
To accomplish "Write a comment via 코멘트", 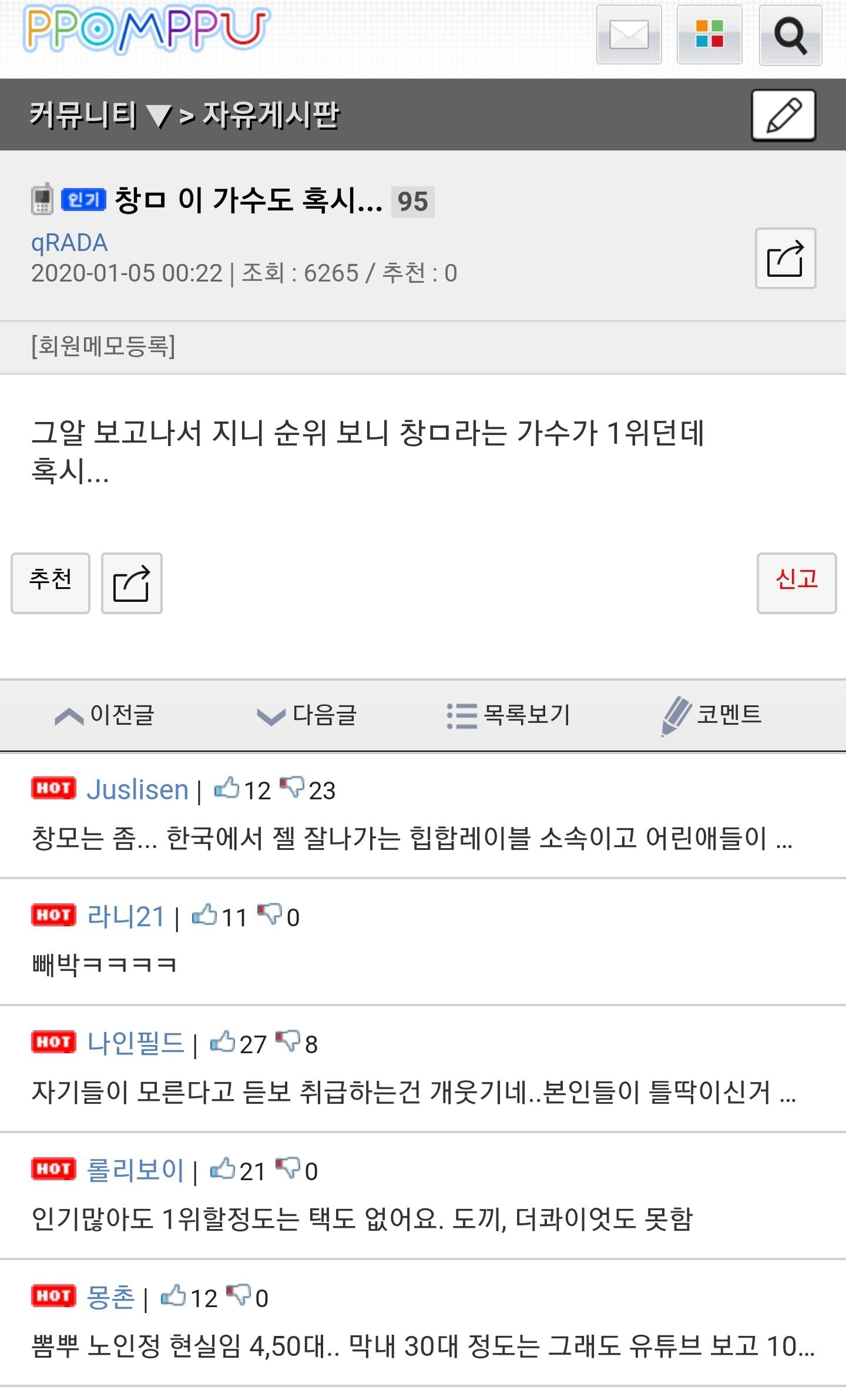I will [x=711, y=715].
